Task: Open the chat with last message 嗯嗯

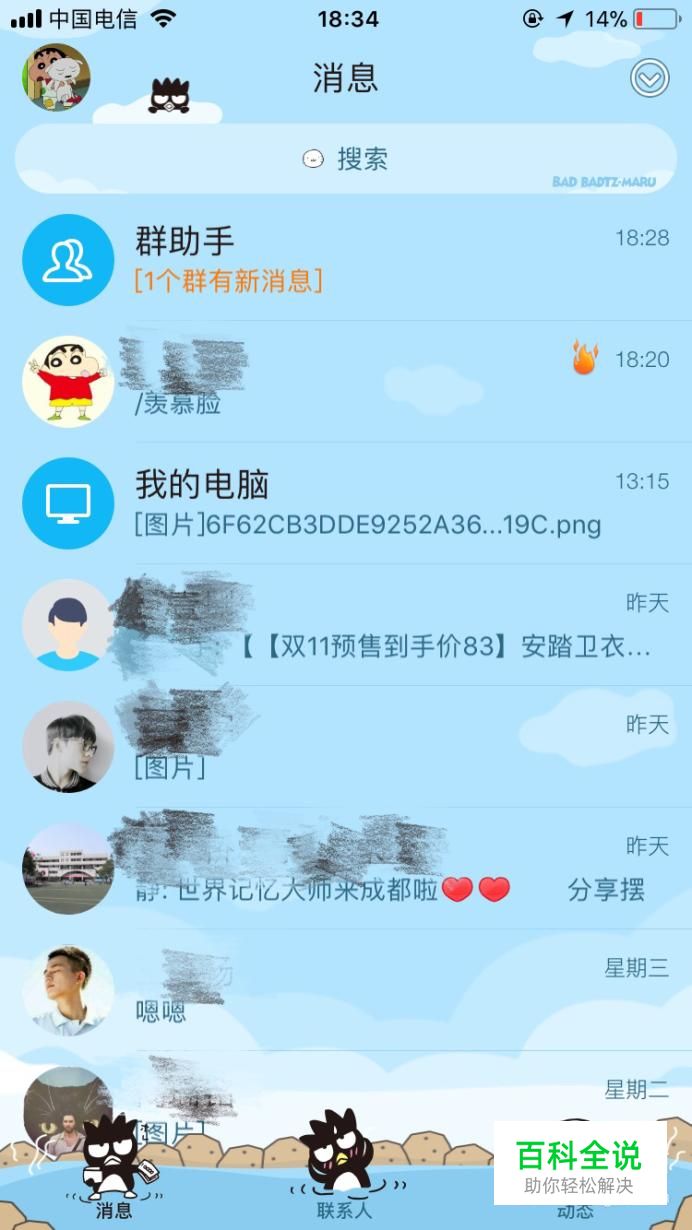Action: (346, 991)
